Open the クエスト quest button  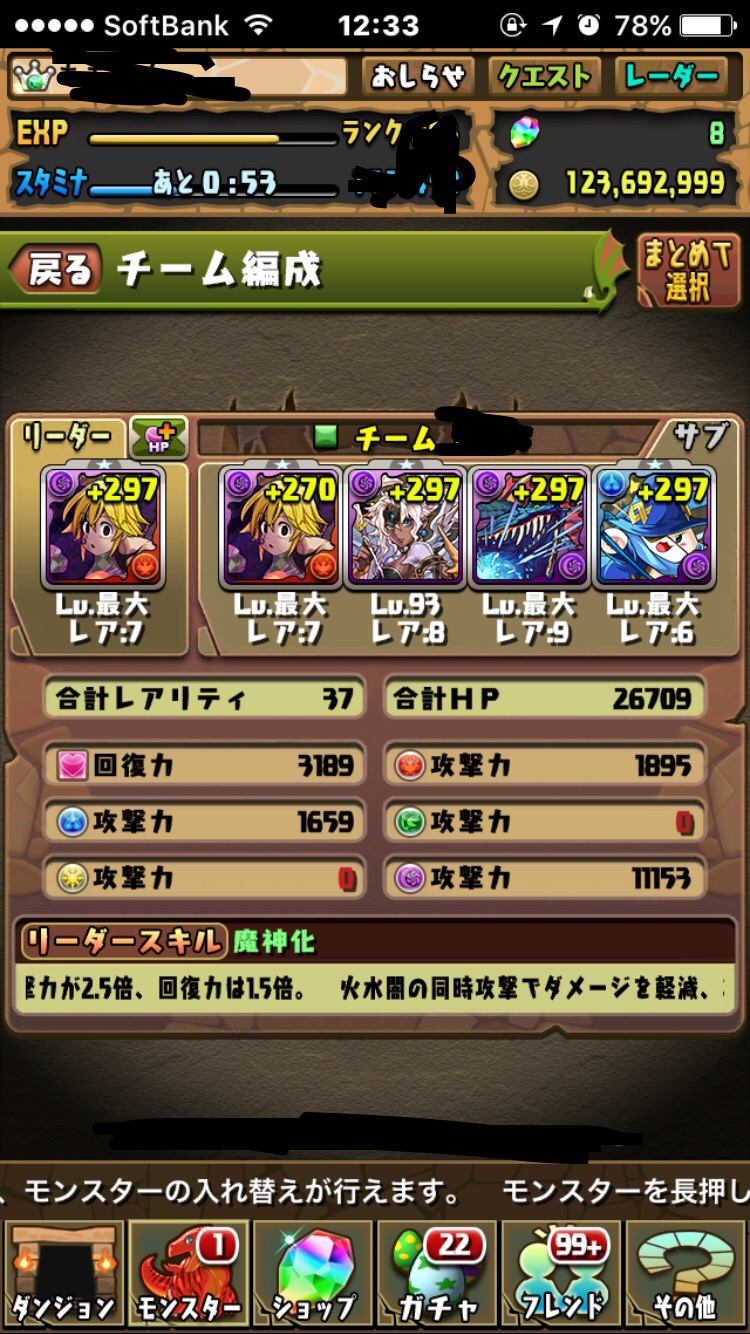coord(545,77)
